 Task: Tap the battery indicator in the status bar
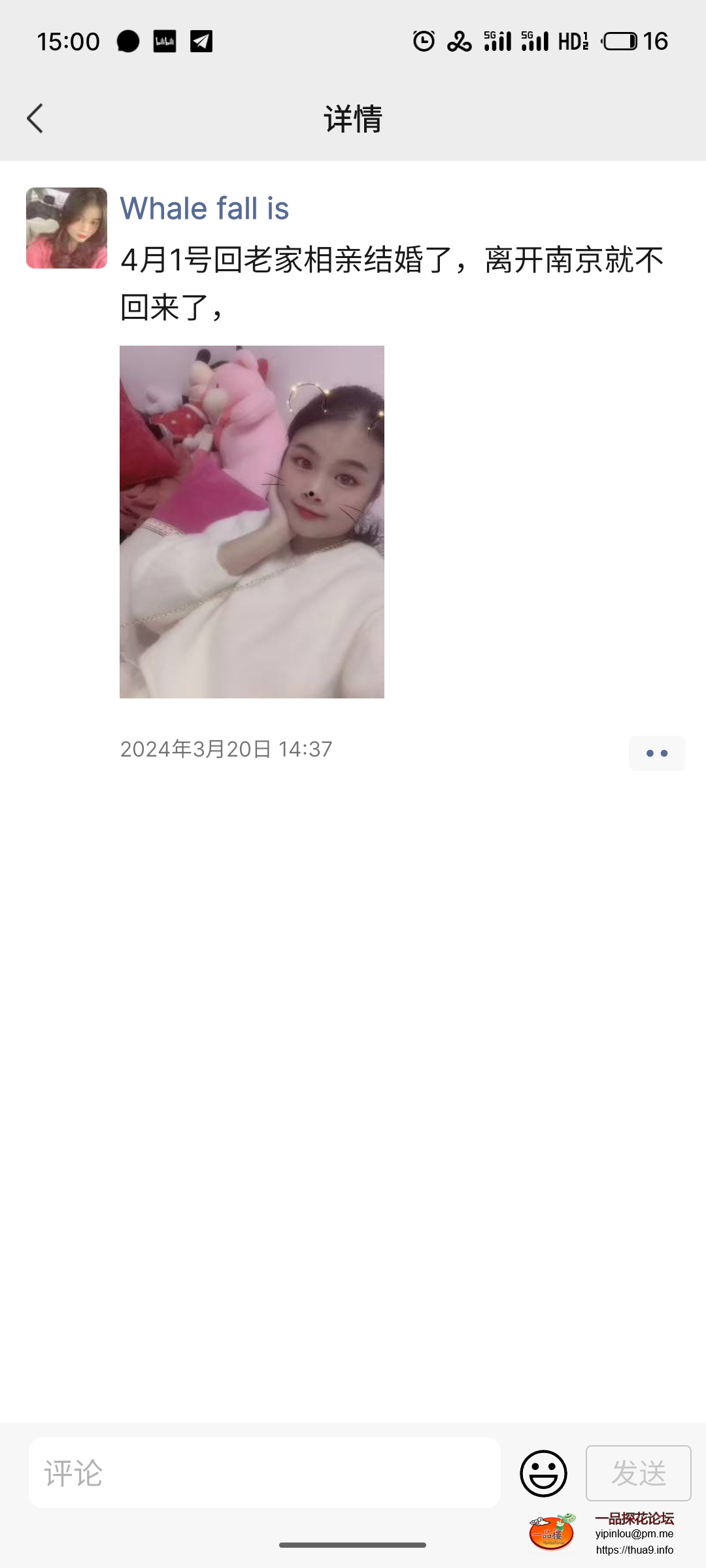(619, 41)
